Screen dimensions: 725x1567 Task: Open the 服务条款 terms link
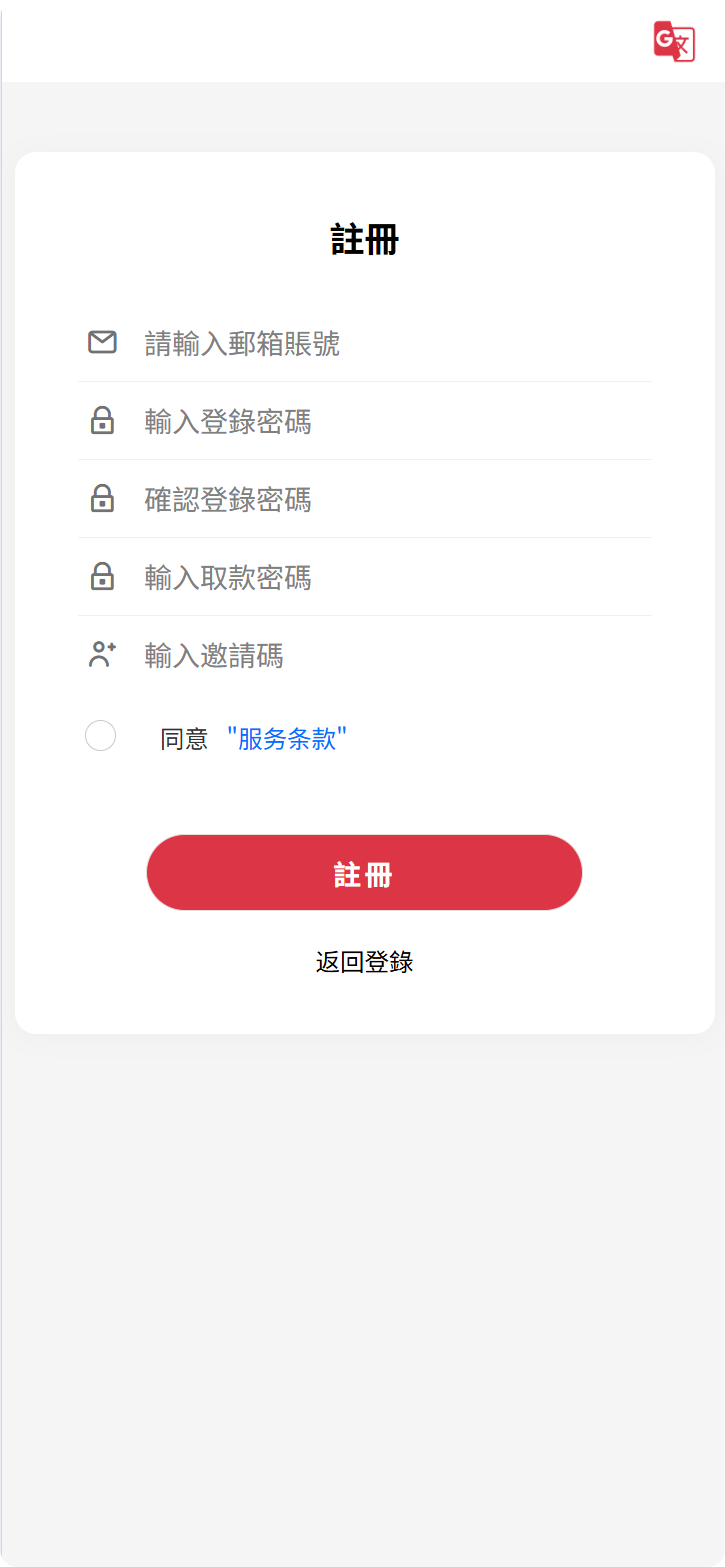tap(287, 739)
